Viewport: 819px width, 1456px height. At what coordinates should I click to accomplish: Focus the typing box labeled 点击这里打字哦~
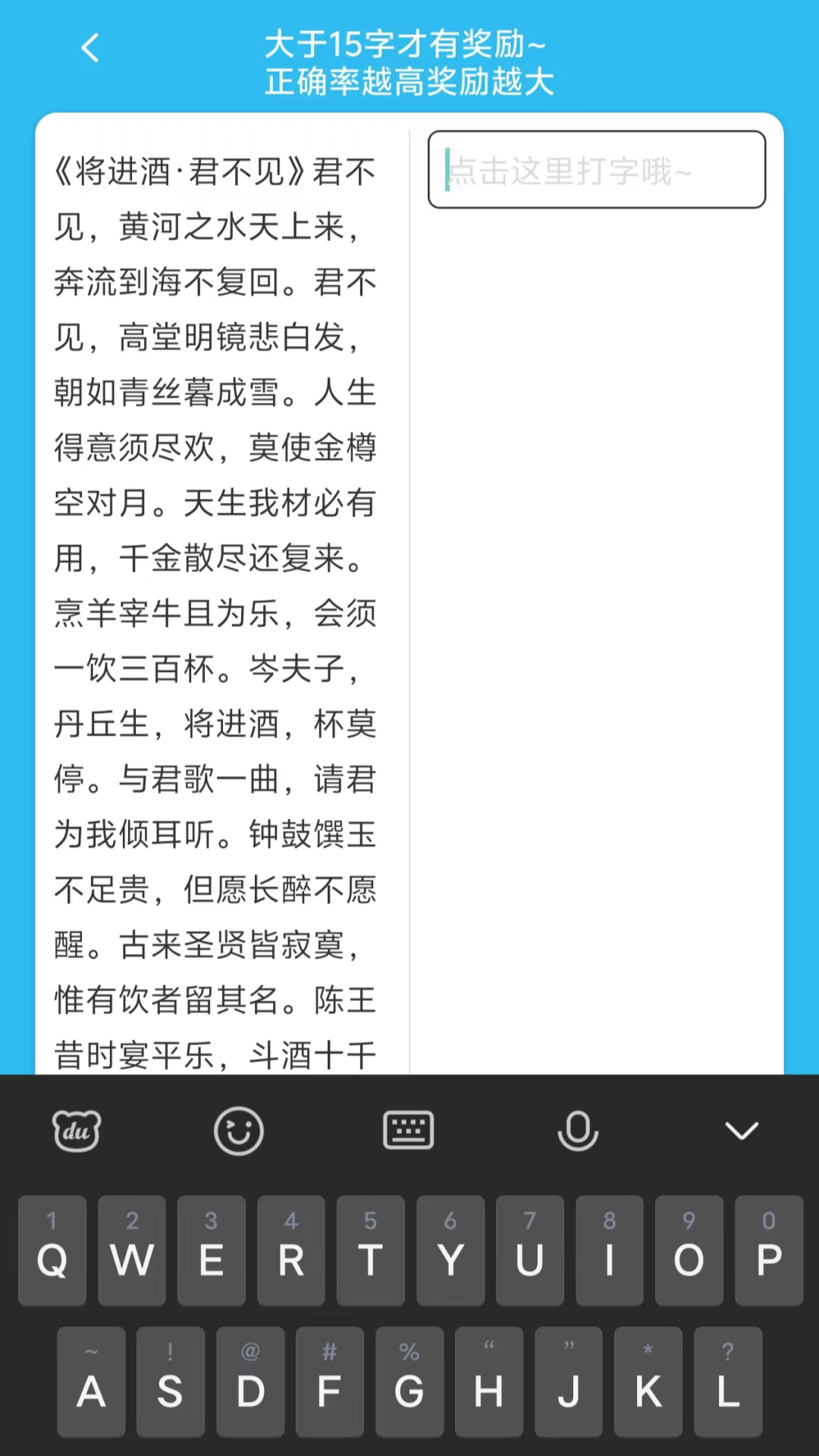pyautogui.click(x=596, y=170)
